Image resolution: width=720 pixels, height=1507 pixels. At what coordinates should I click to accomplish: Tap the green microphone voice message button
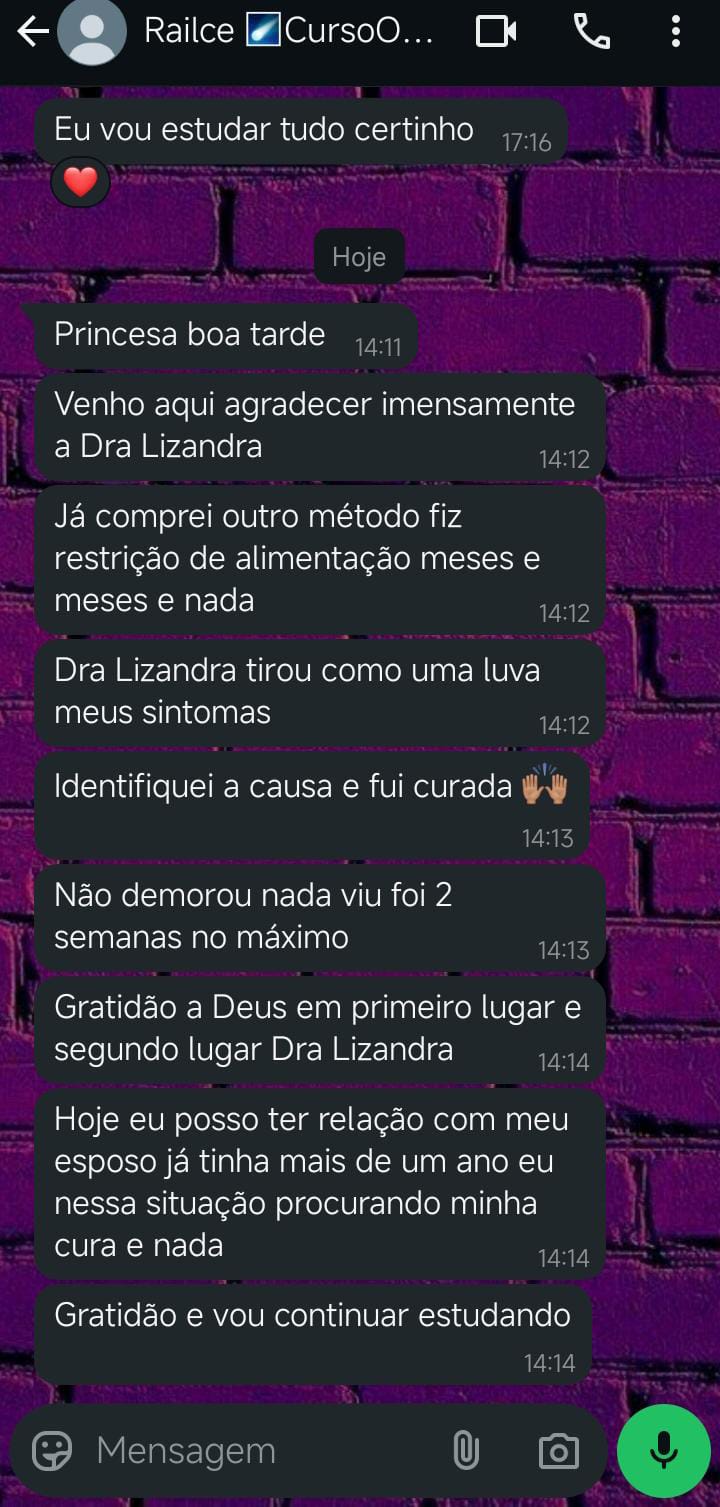coord(664,1450)
